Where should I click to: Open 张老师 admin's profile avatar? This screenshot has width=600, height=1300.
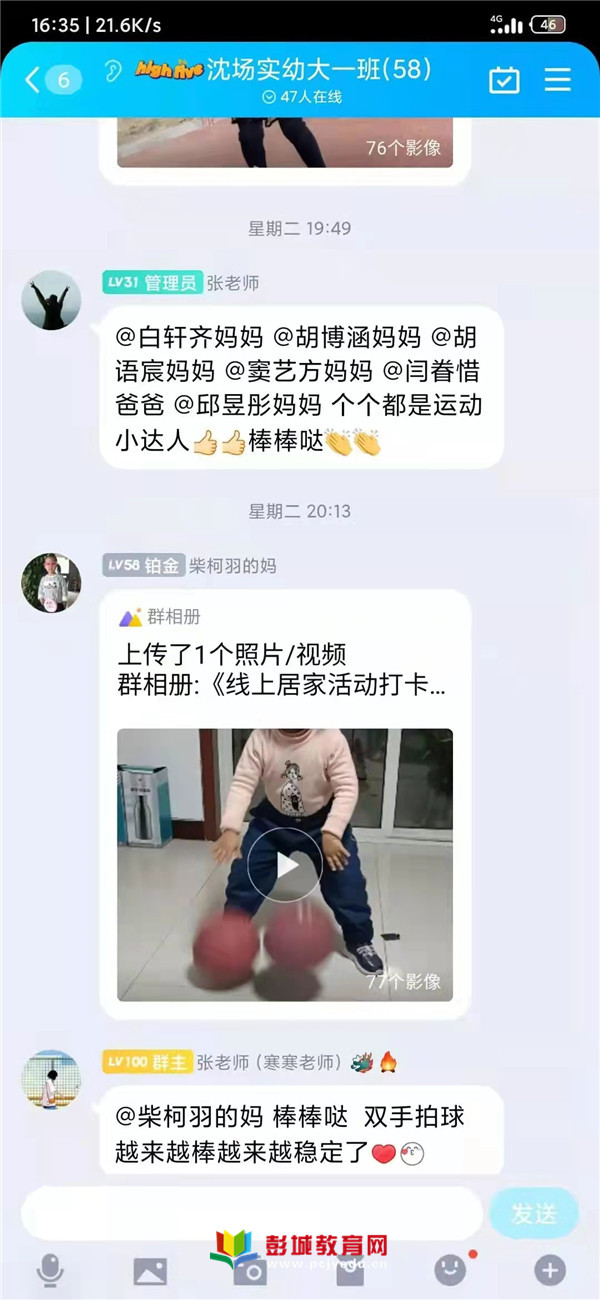point(51,300)
